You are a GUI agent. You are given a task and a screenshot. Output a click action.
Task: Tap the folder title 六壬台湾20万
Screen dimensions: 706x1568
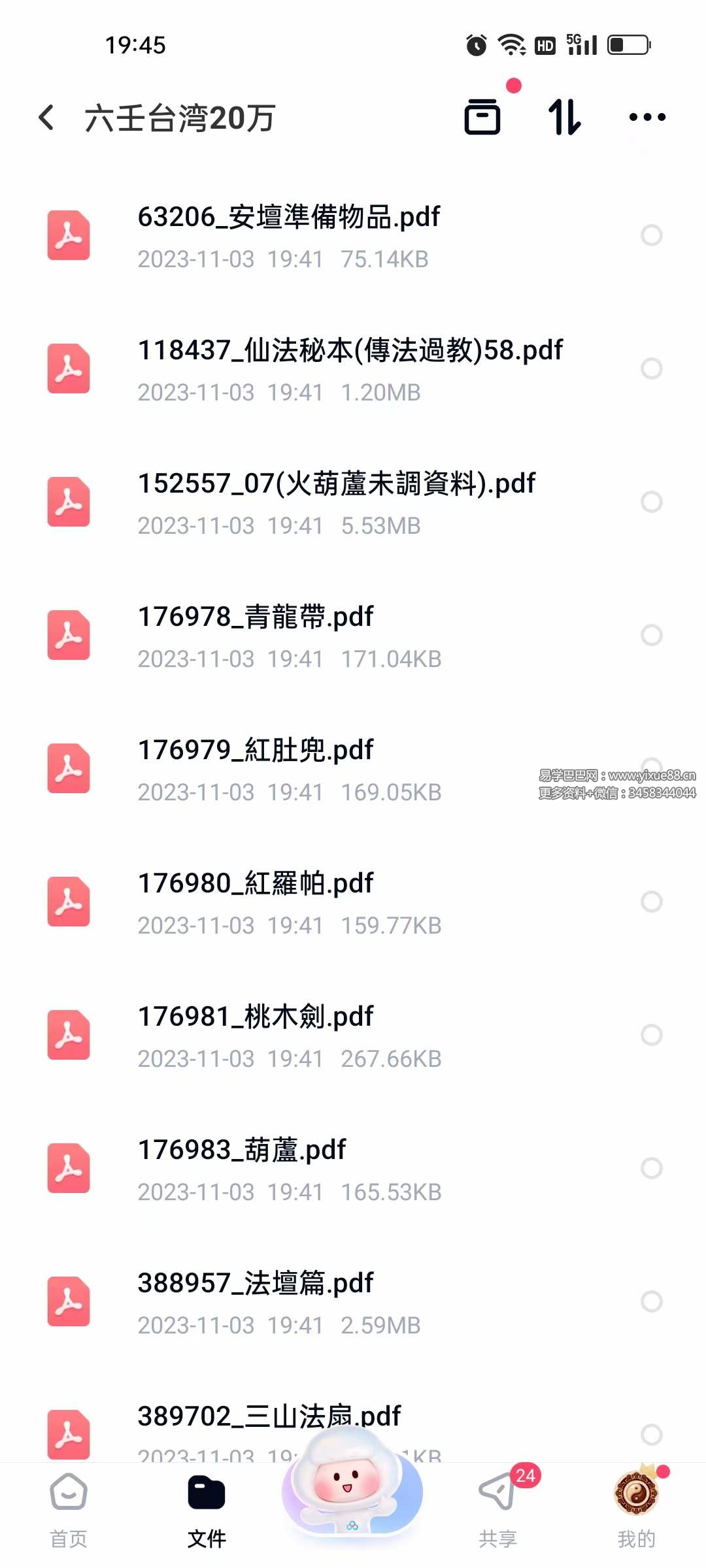coord(181,118)
